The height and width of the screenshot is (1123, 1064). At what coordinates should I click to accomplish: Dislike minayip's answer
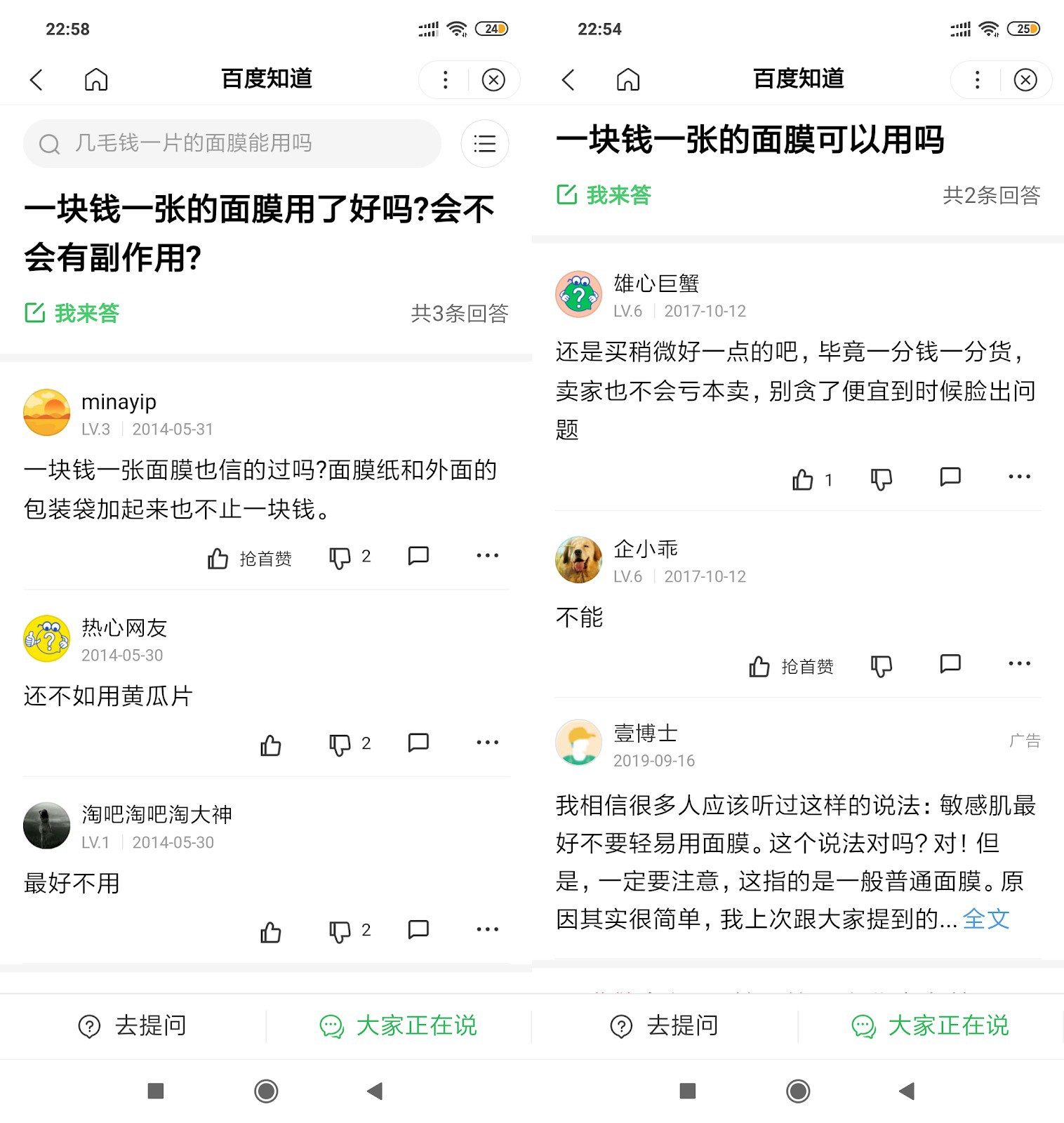click(x=340, y=557)
